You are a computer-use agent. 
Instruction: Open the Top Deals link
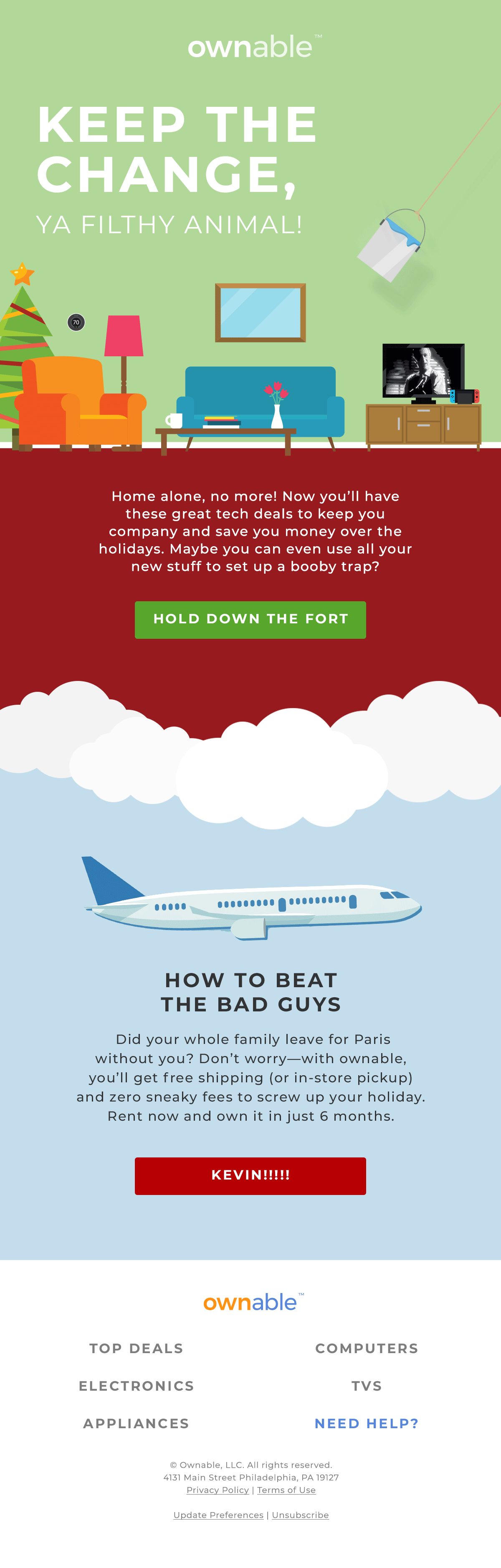(x=137, y=1348)
